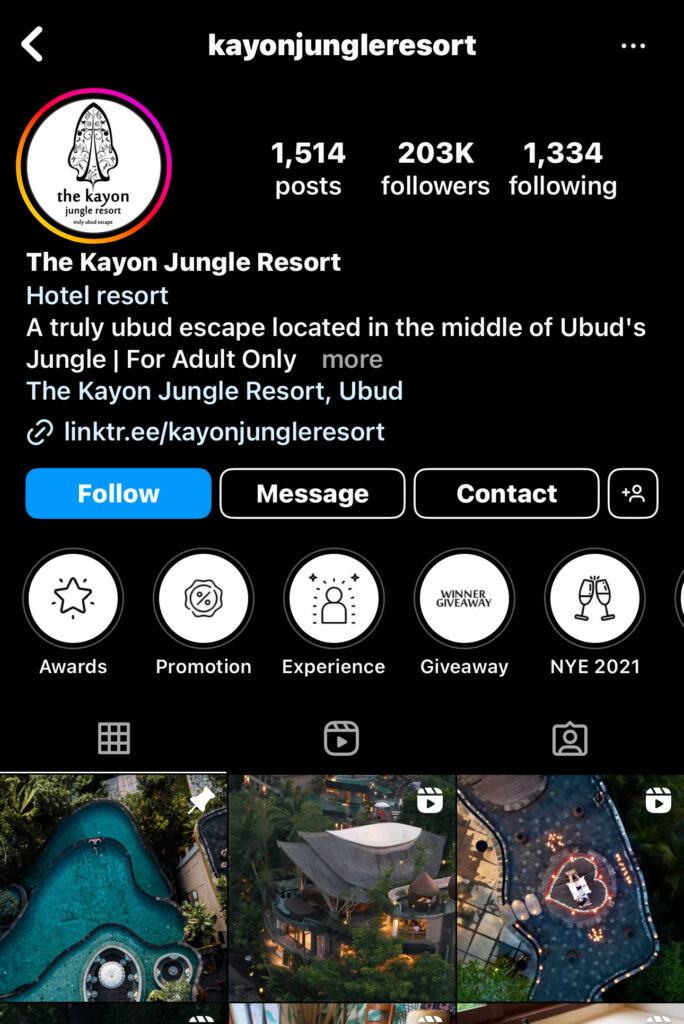
Task: Expand the bio with more
Action: tap(352, 360)
